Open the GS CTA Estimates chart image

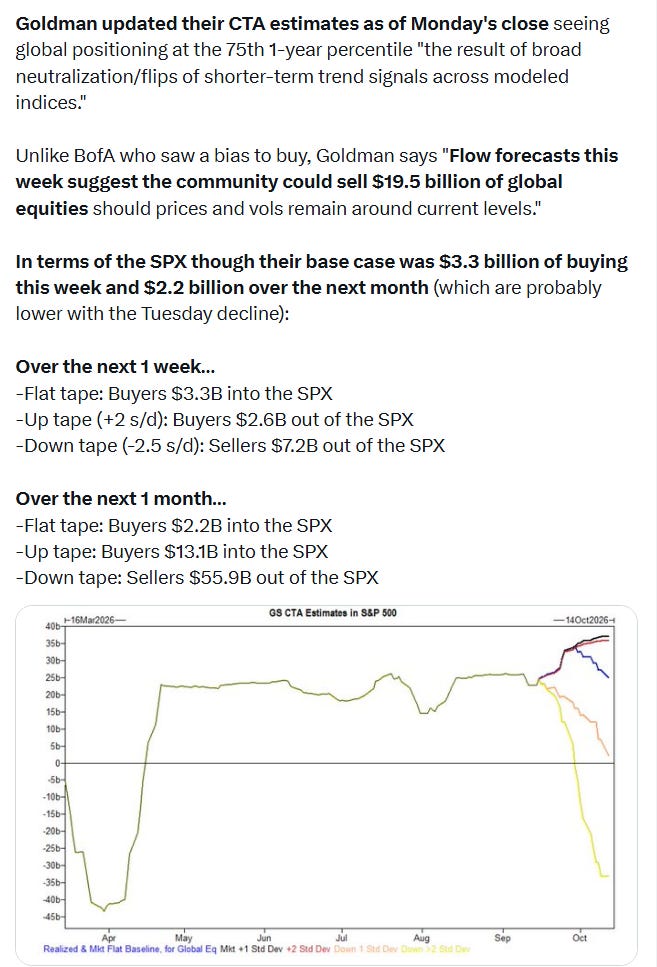tap(326, 784)
